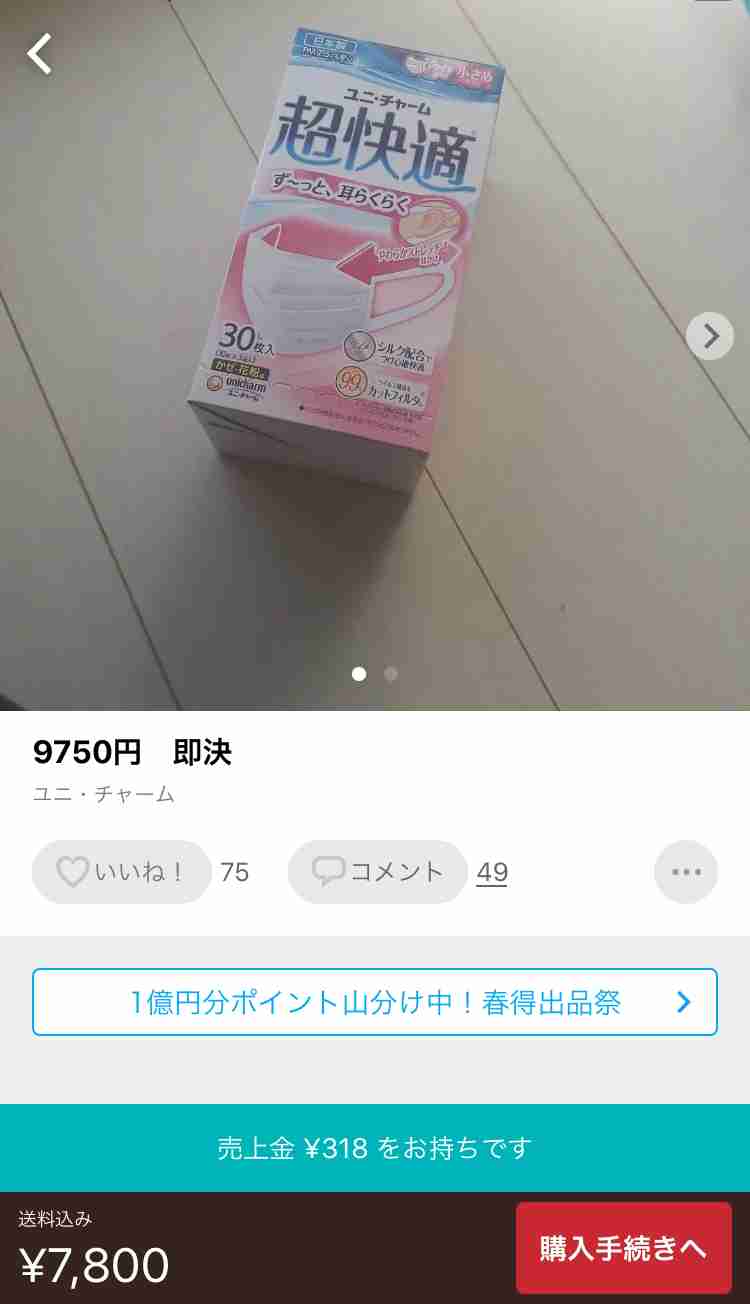Screen dimensions: 750x1304
Task: Expand the 春得出品祭 promotion details
Action: pyautogui.click(x=375, y=1001)
